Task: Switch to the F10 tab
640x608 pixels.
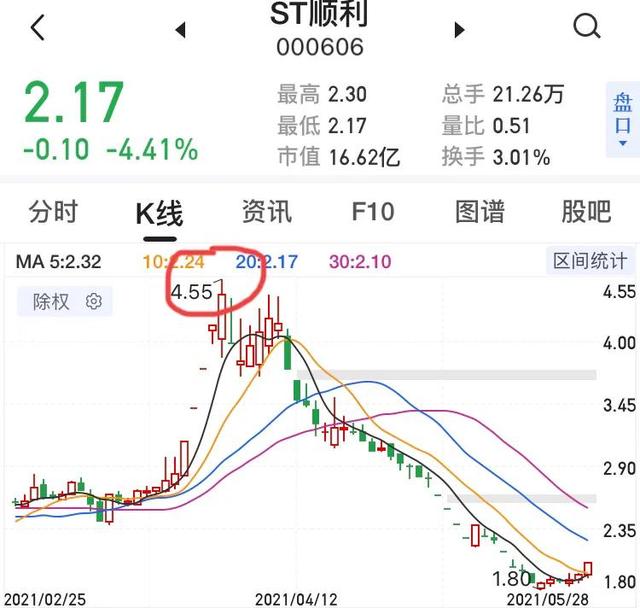Action: click(373, 212)
